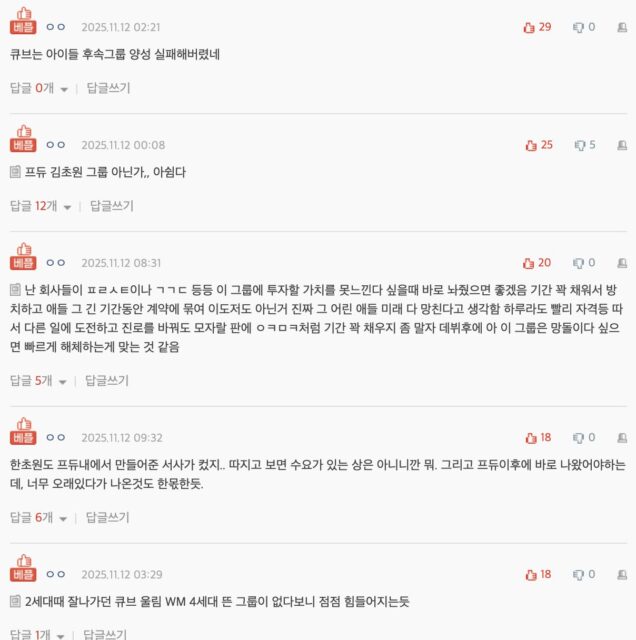Write a reply to 프듀 김초원 comment

[111, 206]
